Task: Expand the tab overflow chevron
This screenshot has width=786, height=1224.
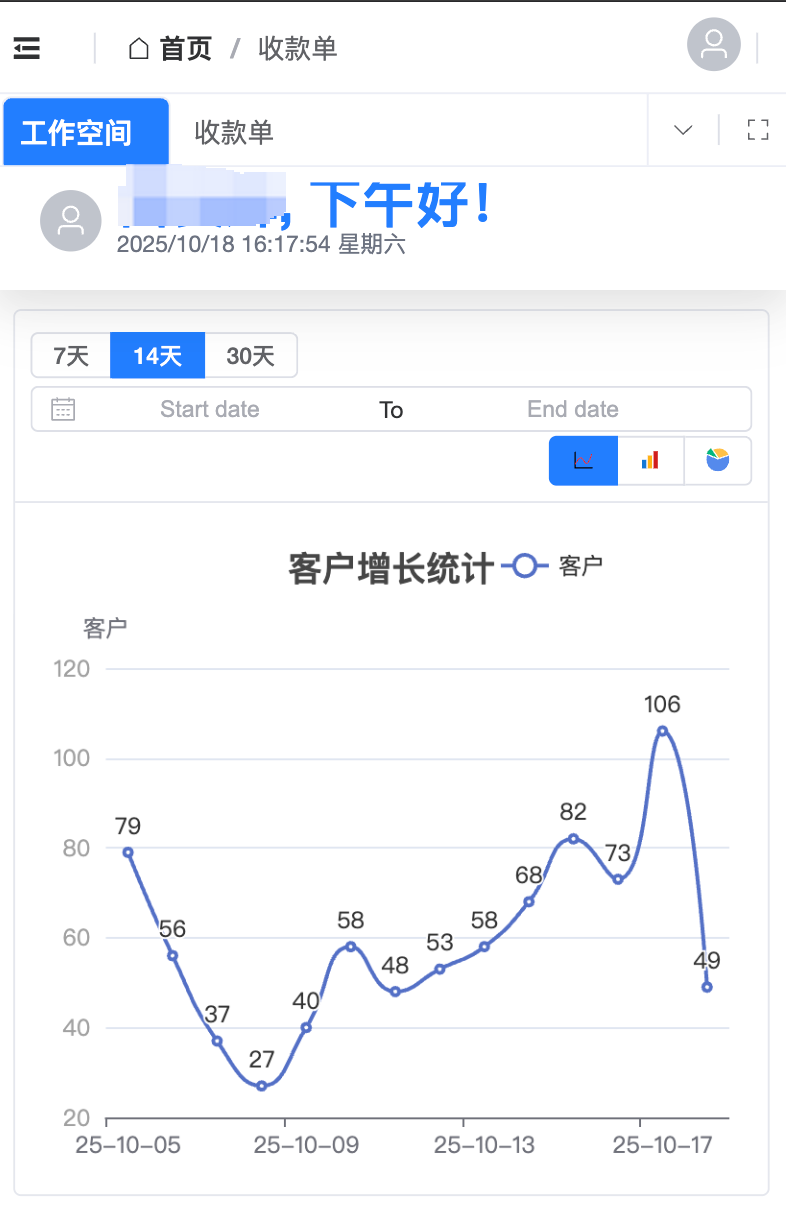Action: (x=682, y=129)
